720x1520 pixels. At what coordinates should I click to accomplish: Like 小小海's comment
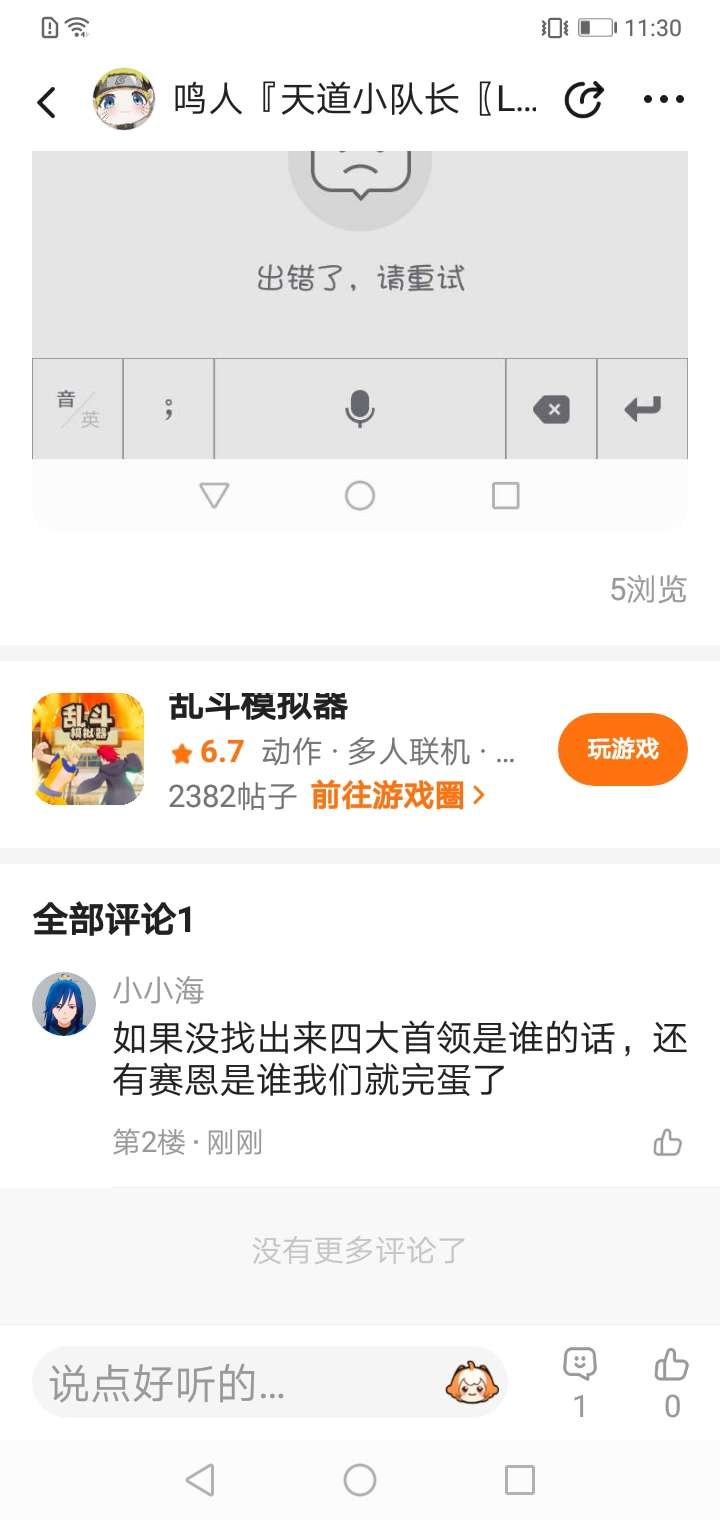tap(667, 1142)
